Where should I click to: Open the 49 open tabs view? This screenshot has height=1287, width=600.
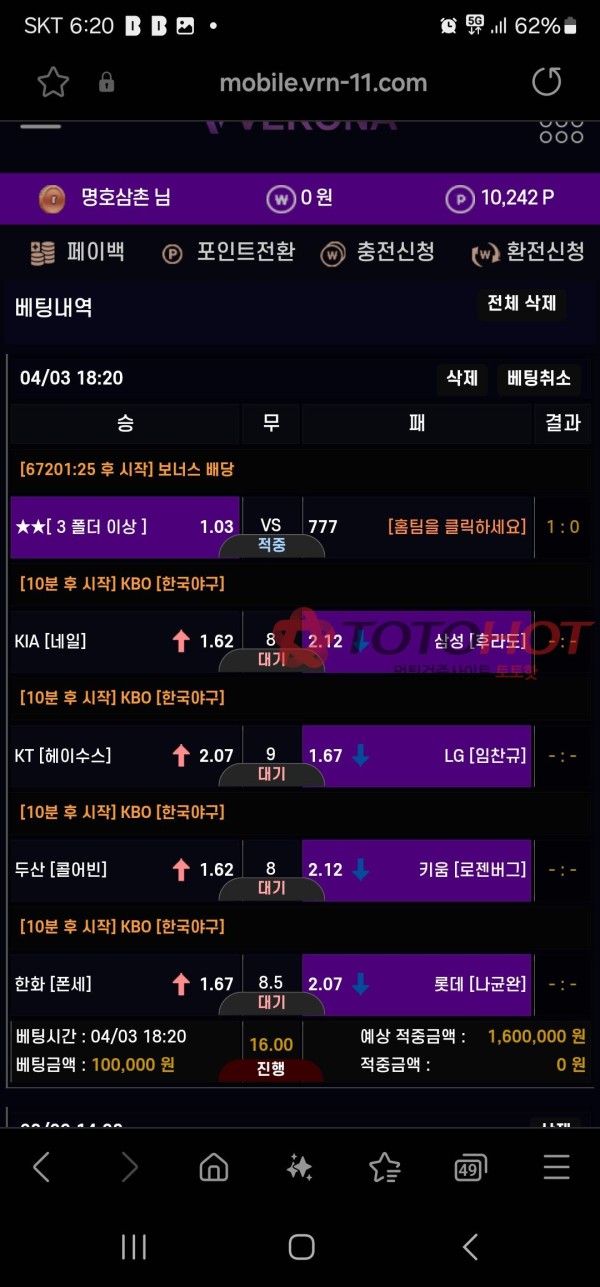click(470, 1166)
